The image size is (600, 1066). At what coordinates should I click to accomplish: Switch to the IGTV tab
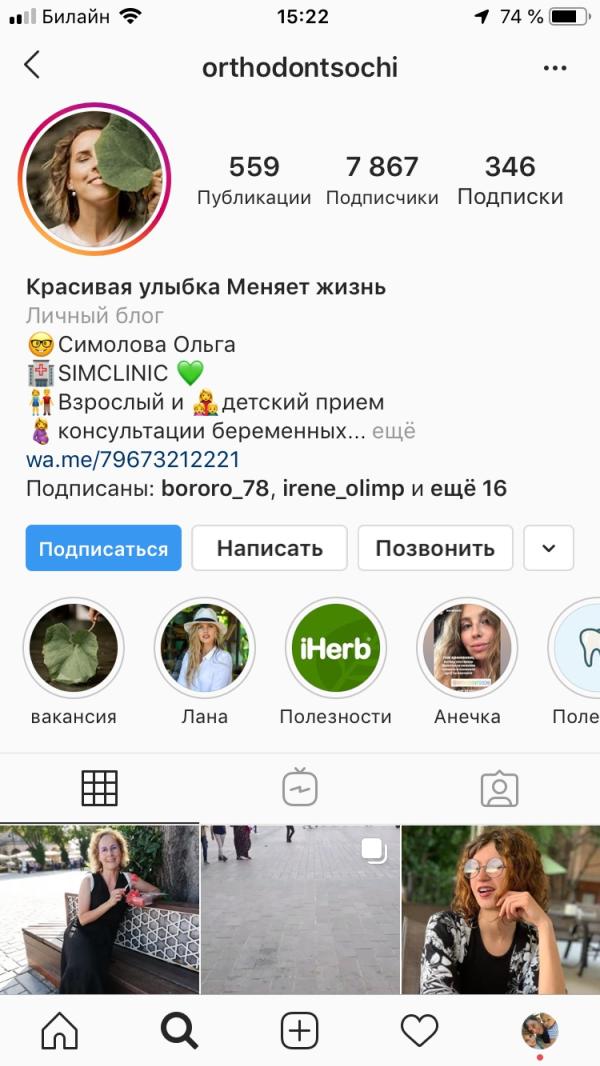pos(300,788)
